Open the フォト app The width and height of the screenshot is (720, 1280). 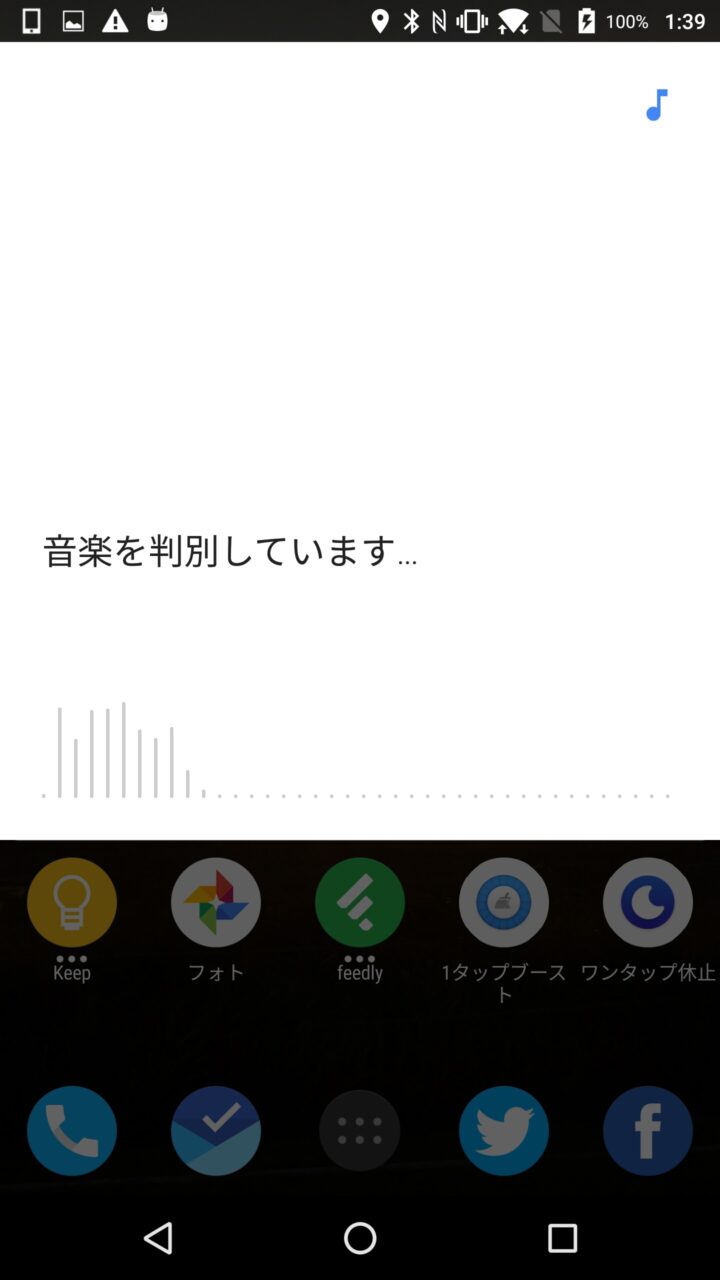click(x=216, y=903)
